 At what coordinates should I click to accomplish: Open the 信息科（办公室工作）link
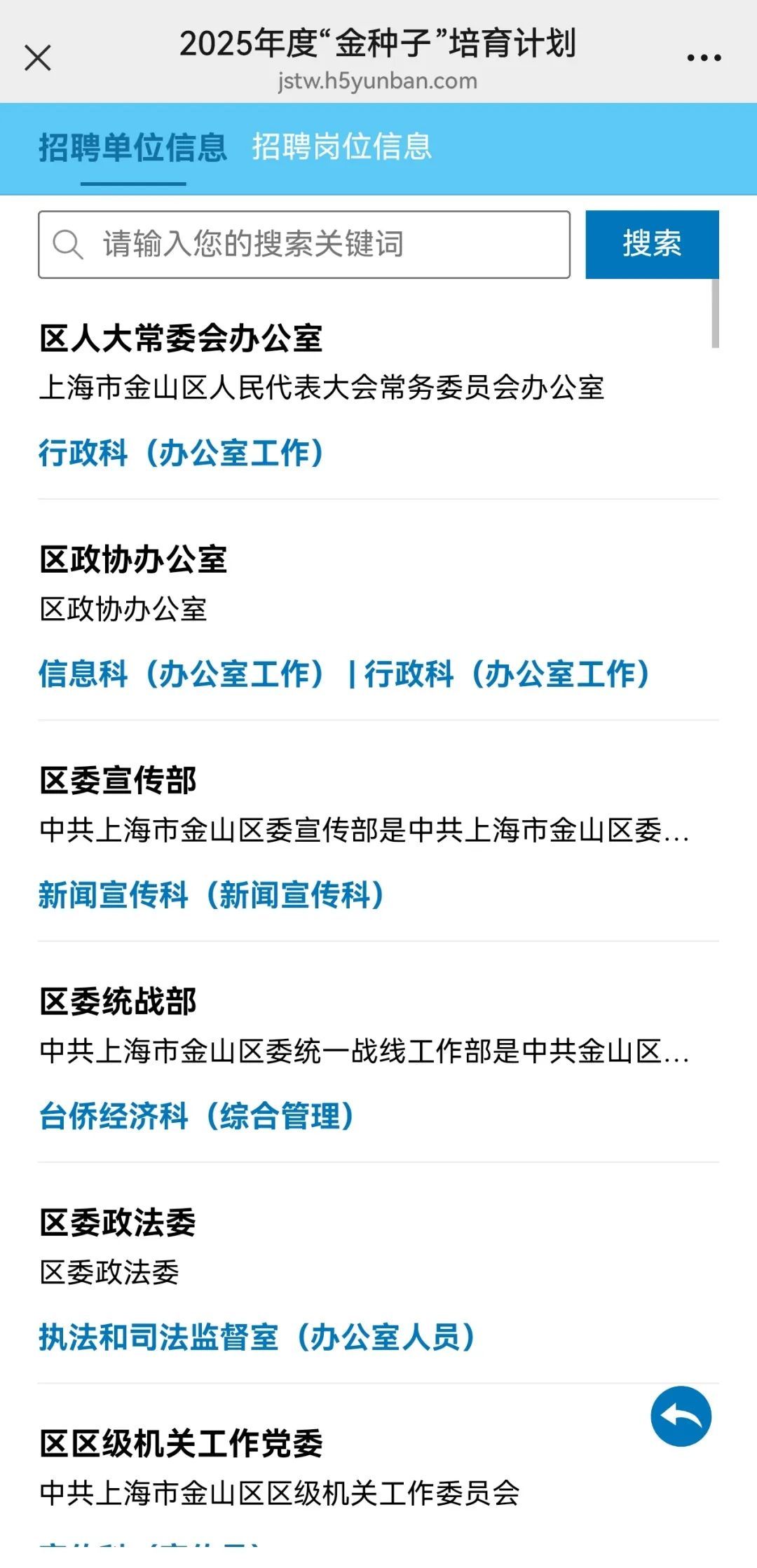click(x=181, y=674)
